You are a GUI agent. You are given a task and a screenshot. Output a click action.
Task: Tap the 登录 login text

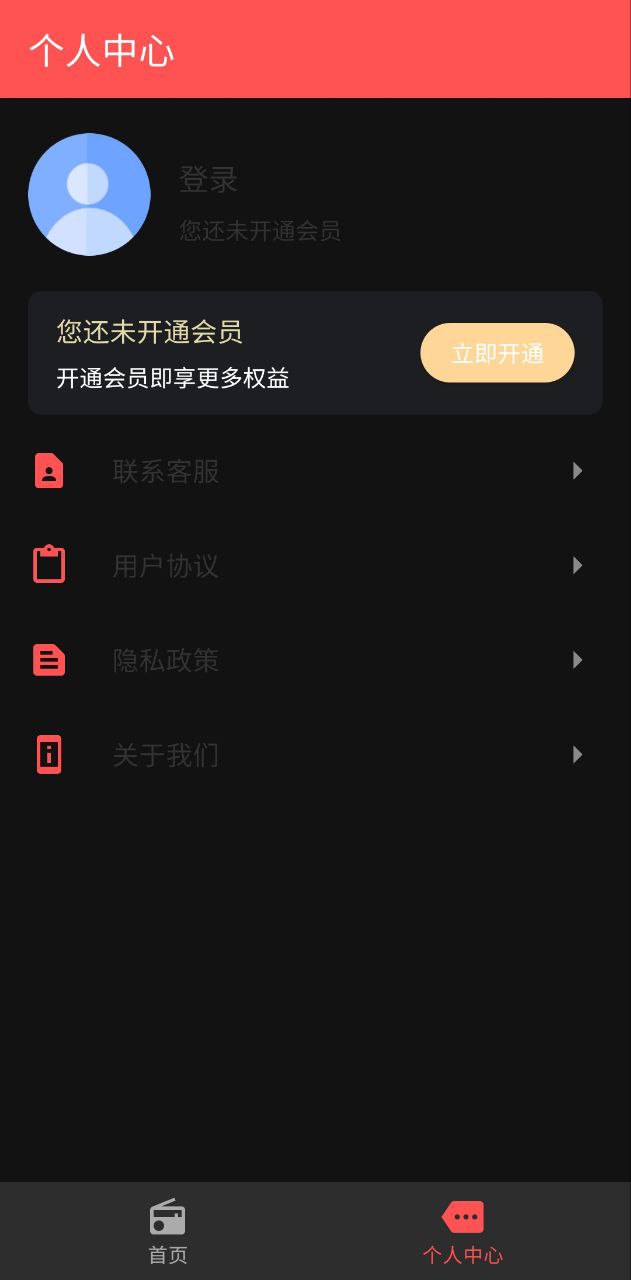tap(208, 180)
